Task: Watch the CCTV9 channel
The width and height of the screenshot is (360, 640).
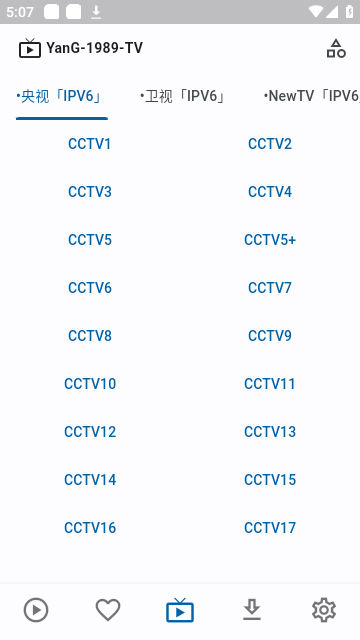Action: [270, 336]
